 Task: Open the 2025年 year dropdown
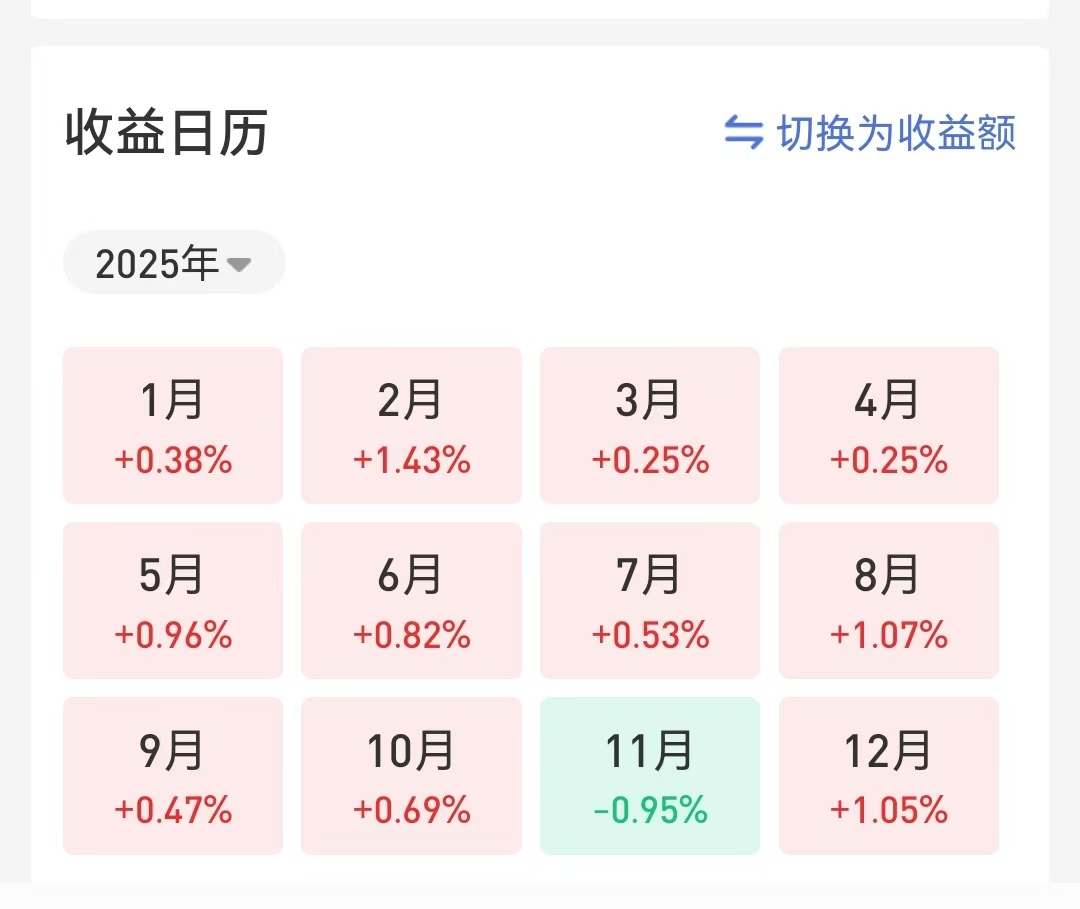click(x=174, y=263)
